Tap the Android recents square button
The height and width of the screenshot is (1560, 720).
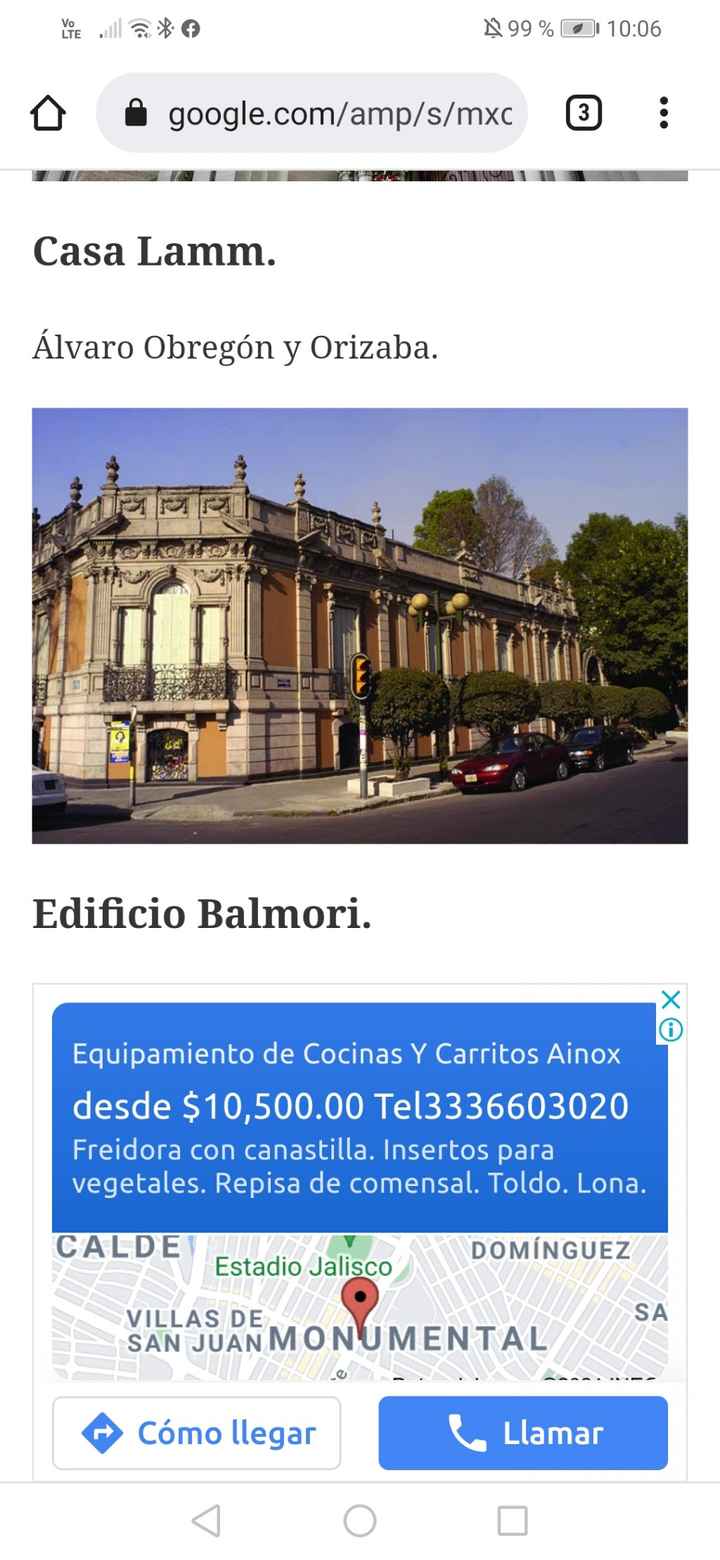[513, 1520]
